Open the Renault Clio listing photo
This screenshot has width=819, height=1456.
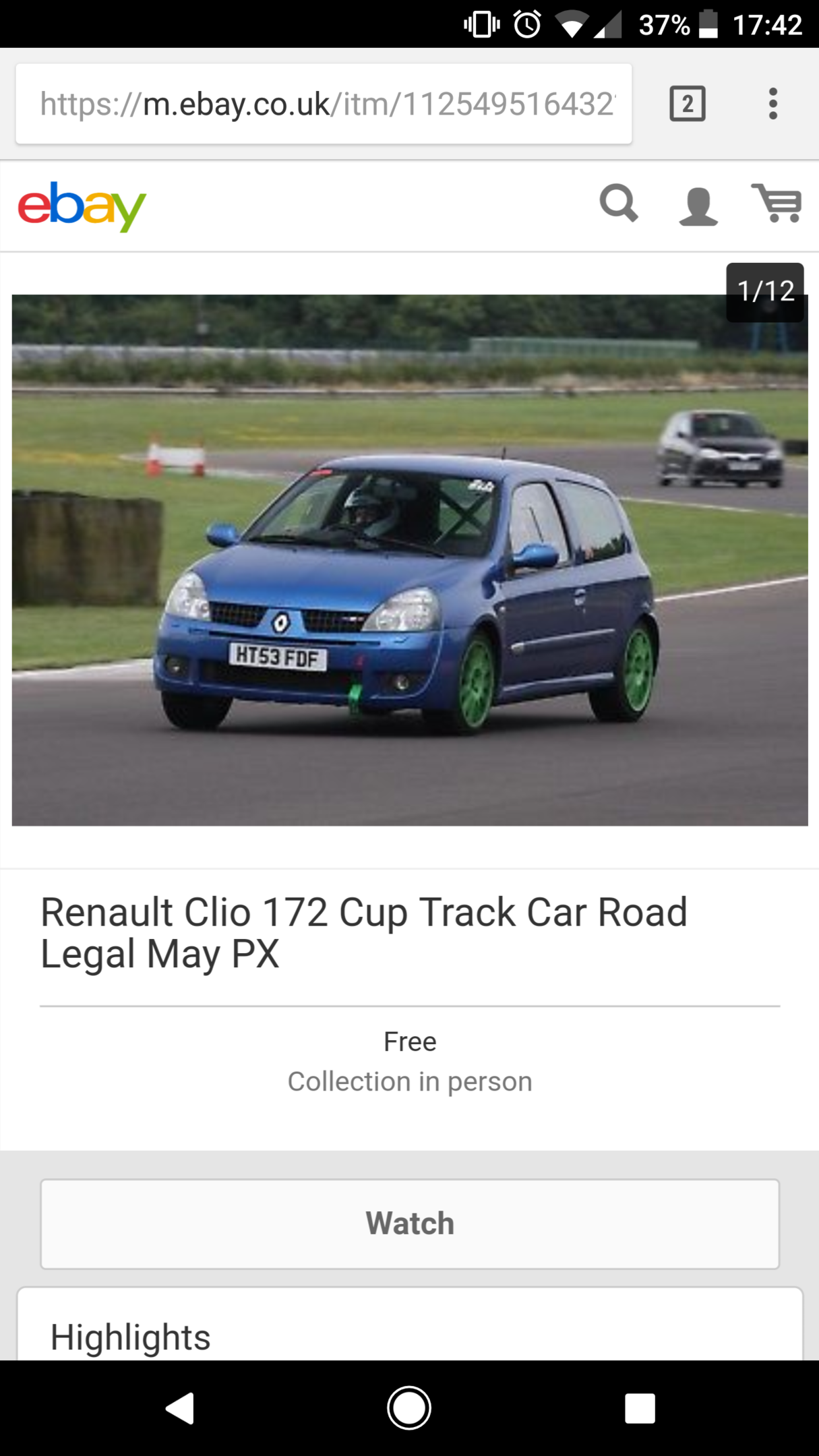click(409, 559)
